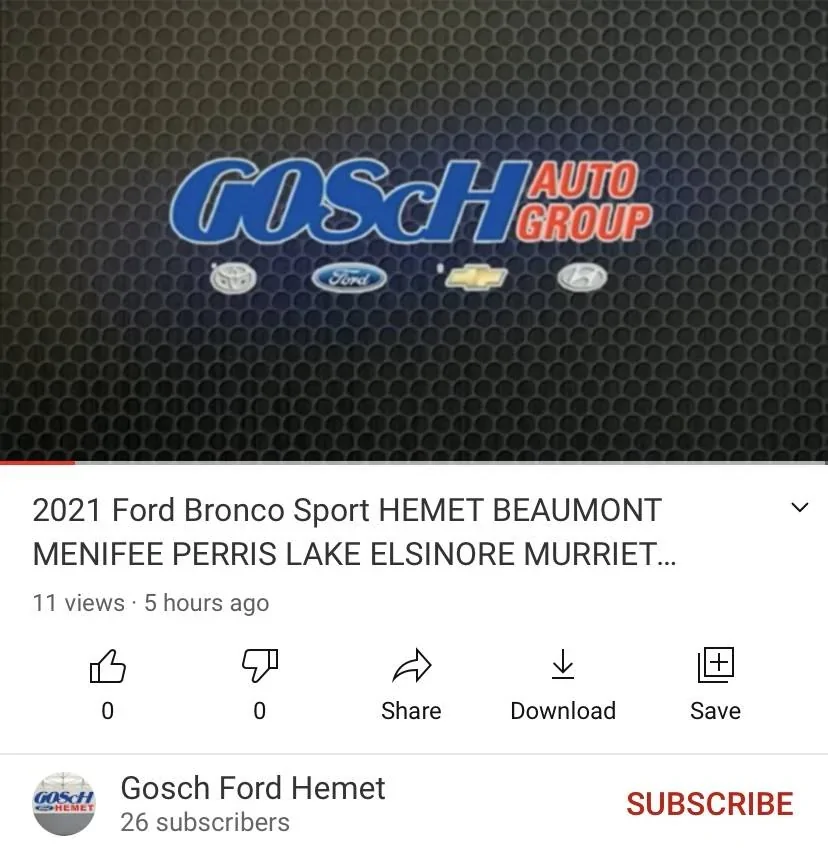This screenshot has width=828, height=854.
Task: Tap the Share arrow icon
Action: point(411,664)
